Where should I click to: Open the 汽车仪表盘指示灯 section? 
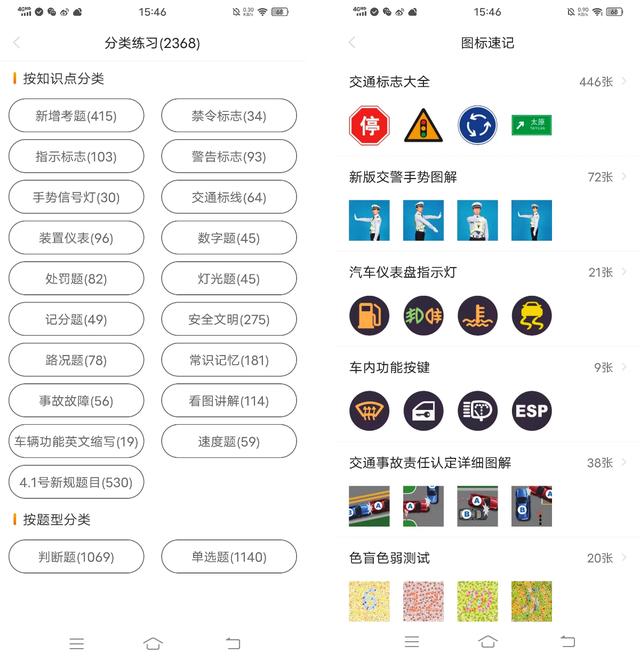pos(487,272)
